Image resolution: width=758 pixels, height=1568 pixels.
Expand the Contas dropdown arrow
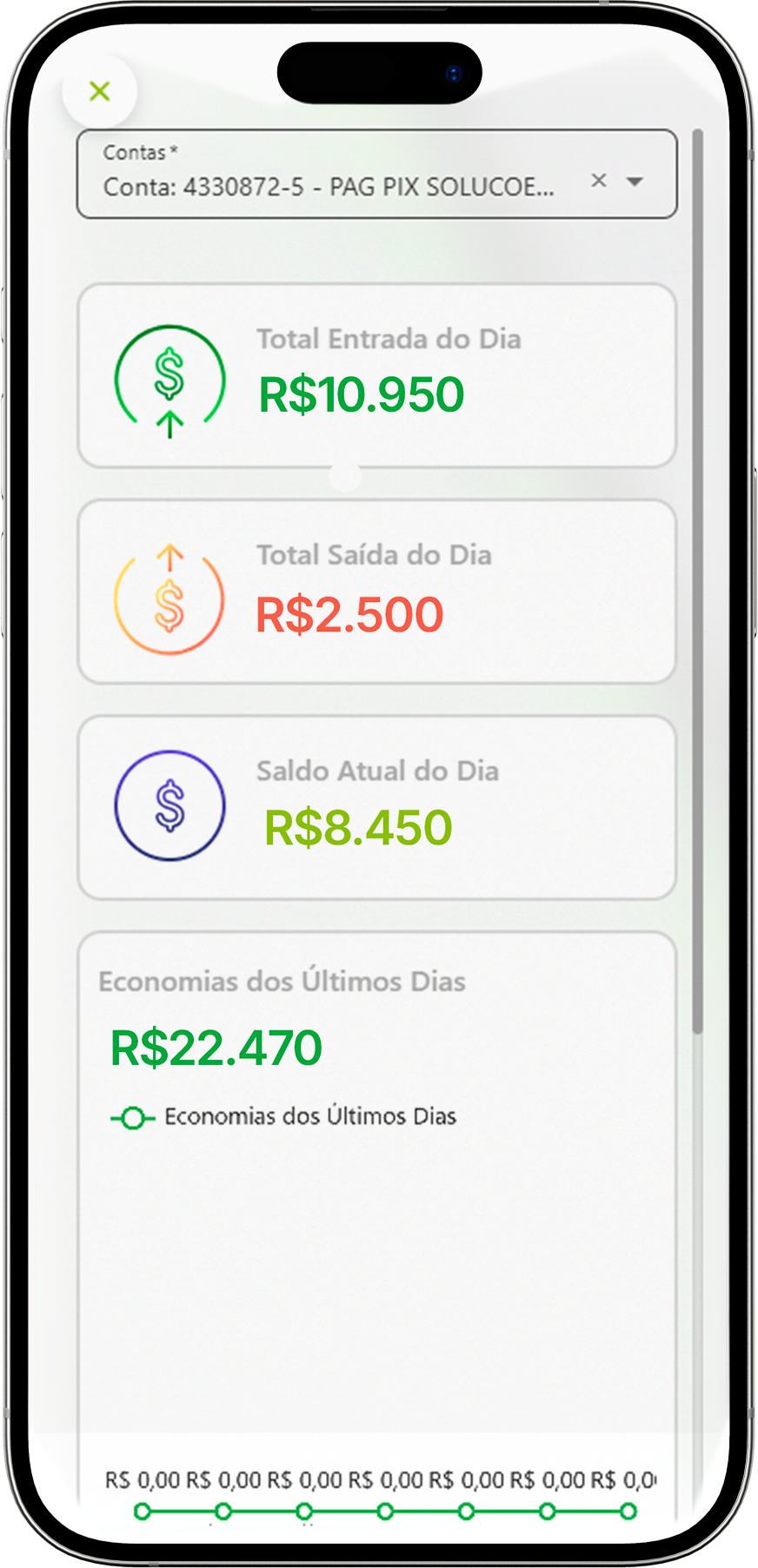(x=635, y=182)
